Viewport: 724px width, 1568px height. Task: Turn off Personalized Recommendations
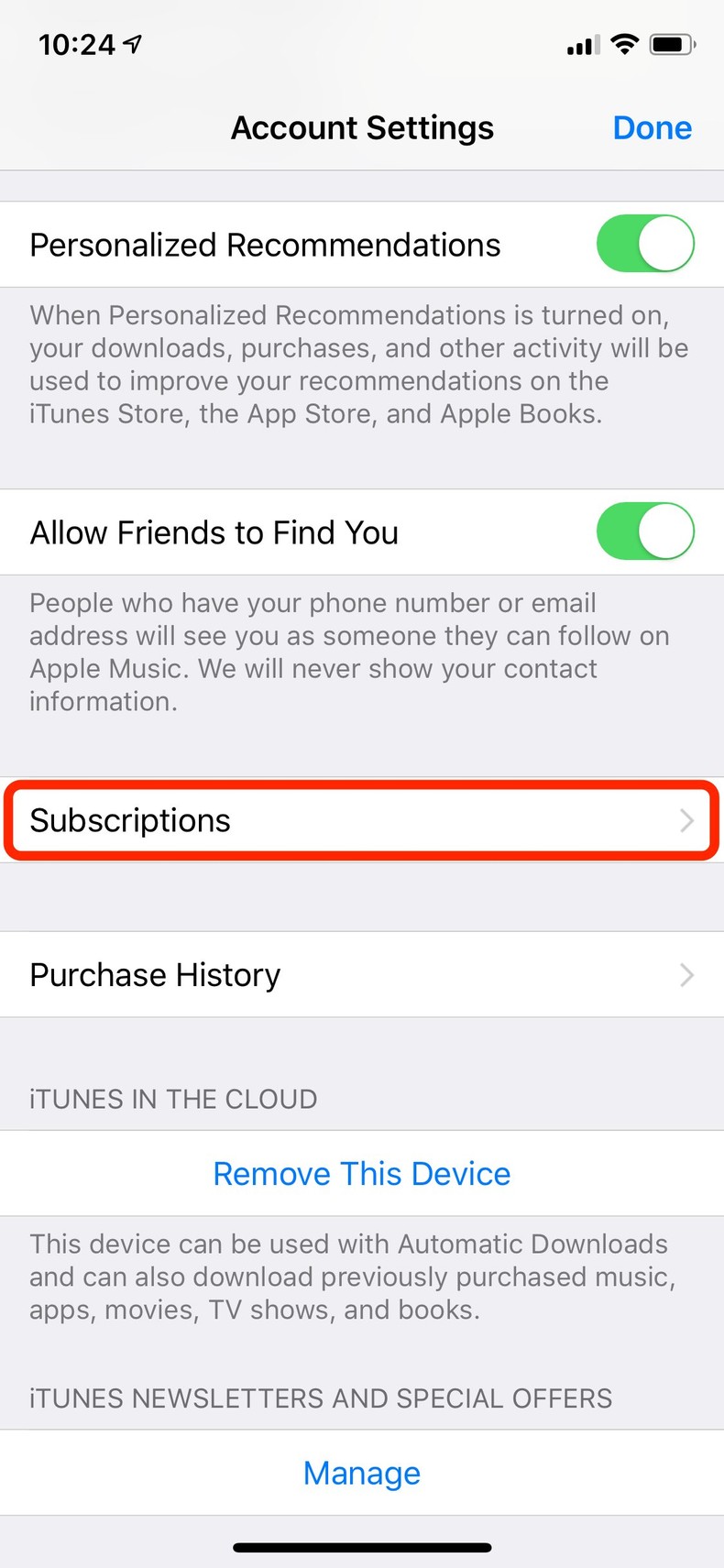pos(644,244)
